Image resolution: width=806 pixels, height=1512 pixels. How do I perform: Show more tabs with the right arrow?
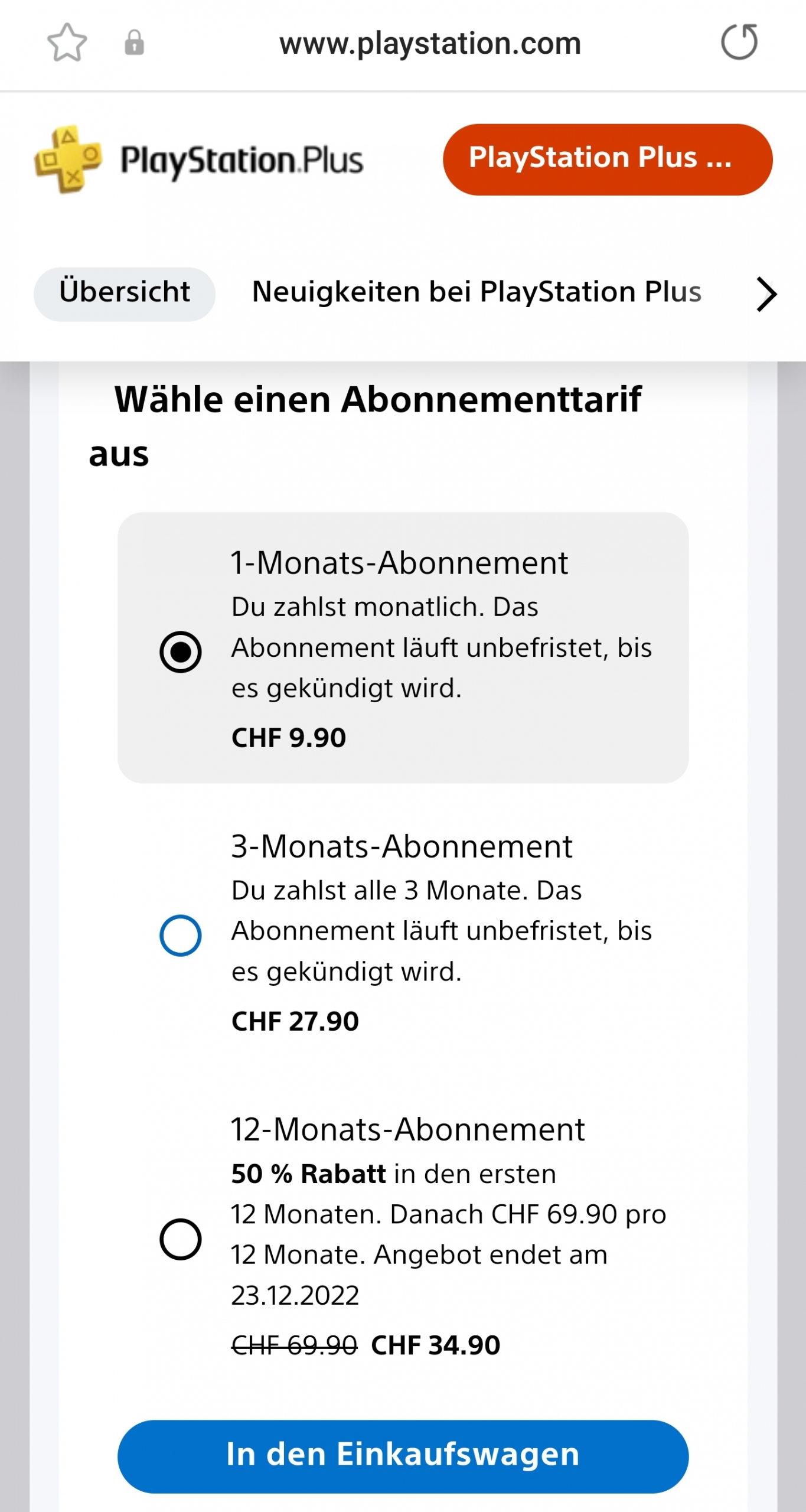766,294
